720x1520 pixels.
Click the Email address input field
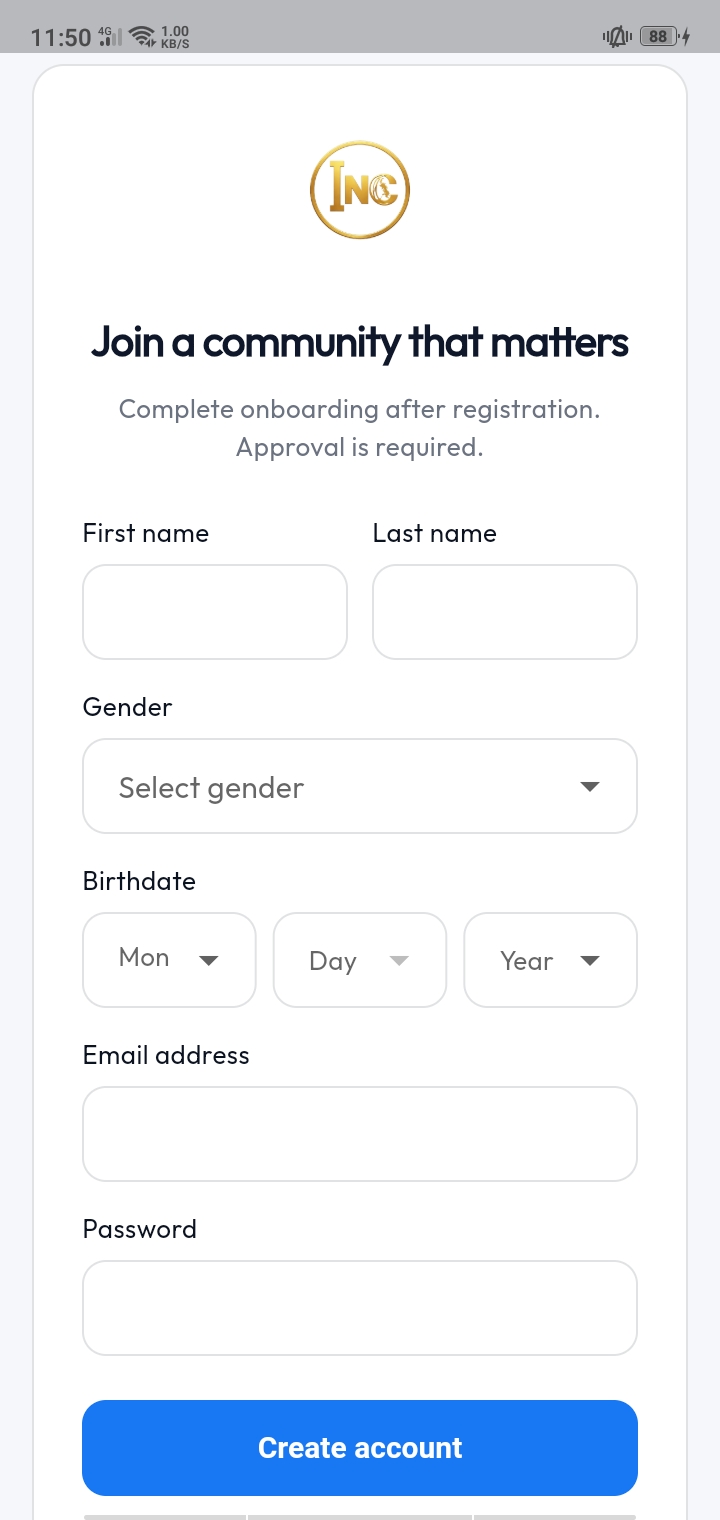coord(360,1133)
